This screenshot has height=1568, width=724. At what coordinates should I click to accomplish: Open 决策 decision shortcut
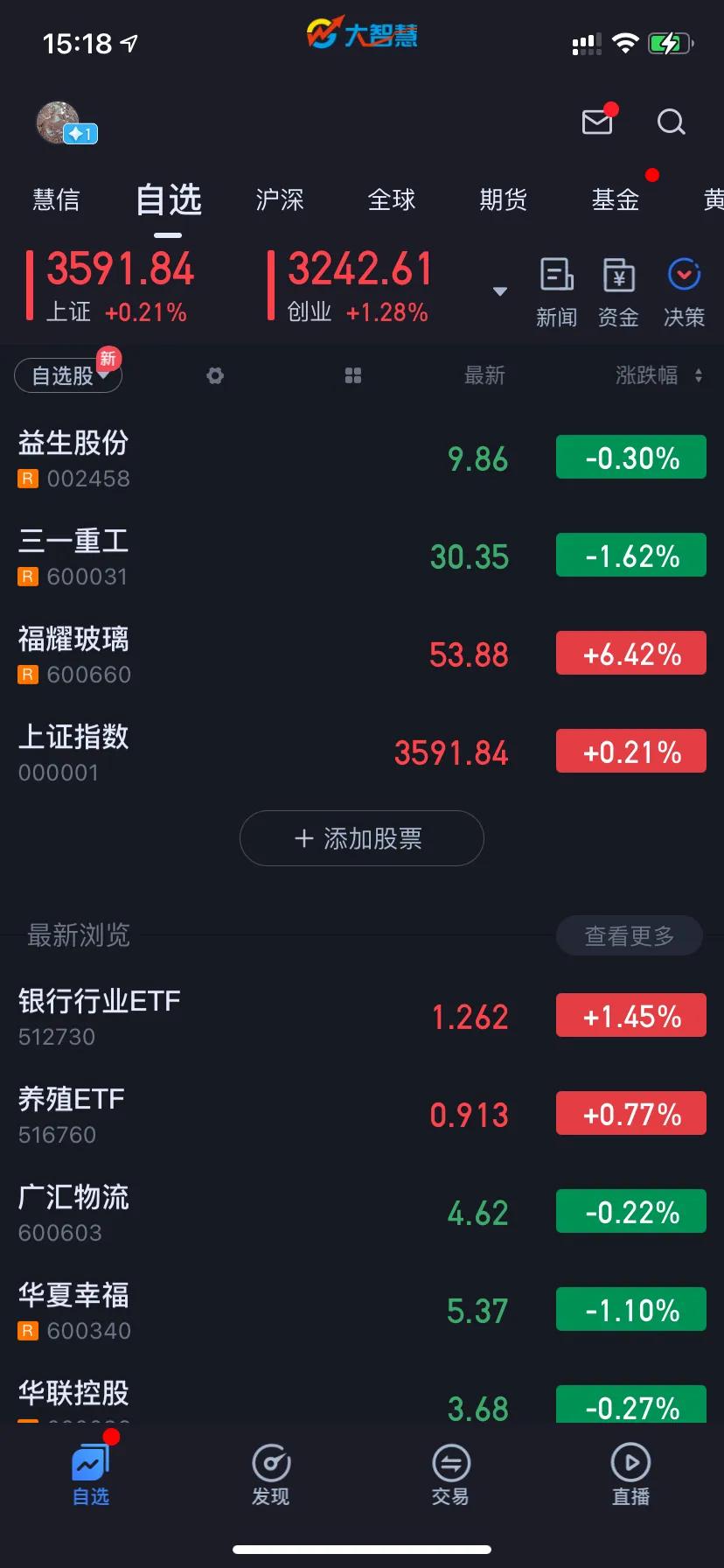pyautogui.click(x=684, y=292)
